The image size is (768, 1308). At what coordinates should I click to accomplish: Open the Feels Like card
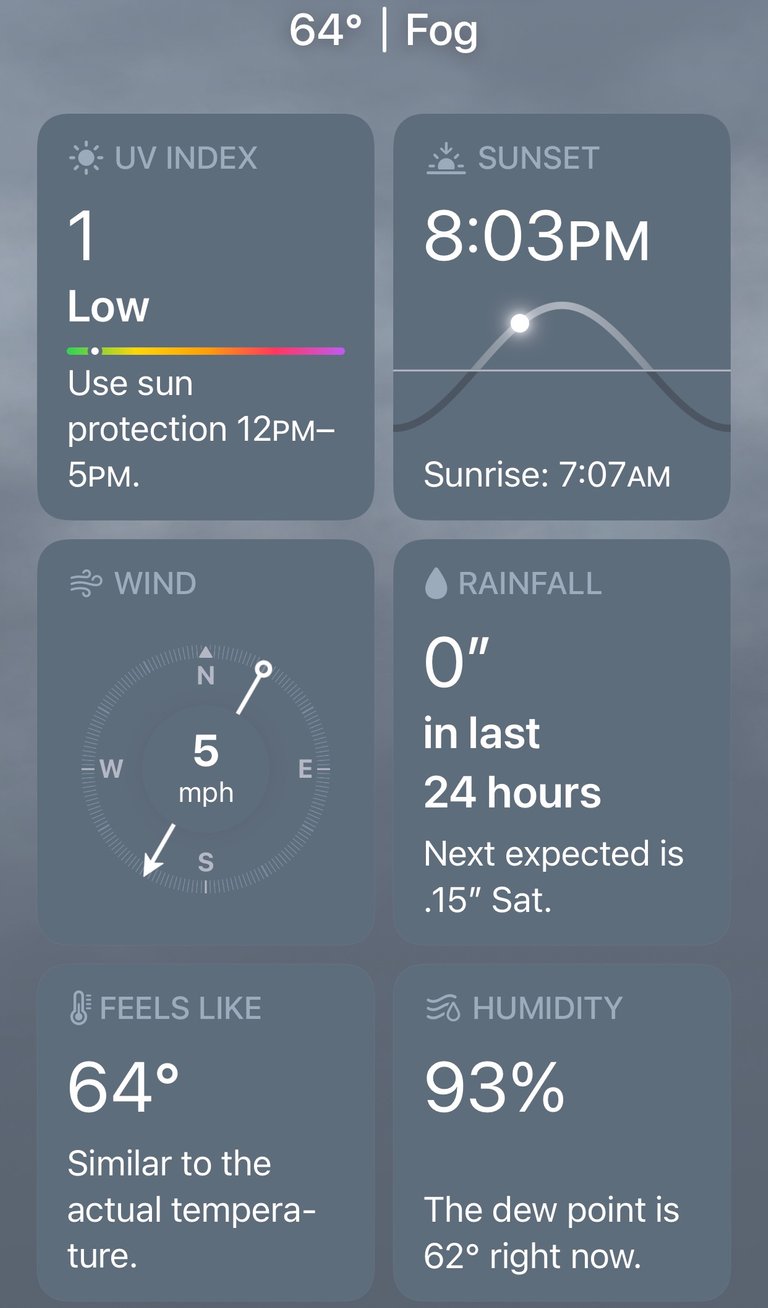(205, 1133)
